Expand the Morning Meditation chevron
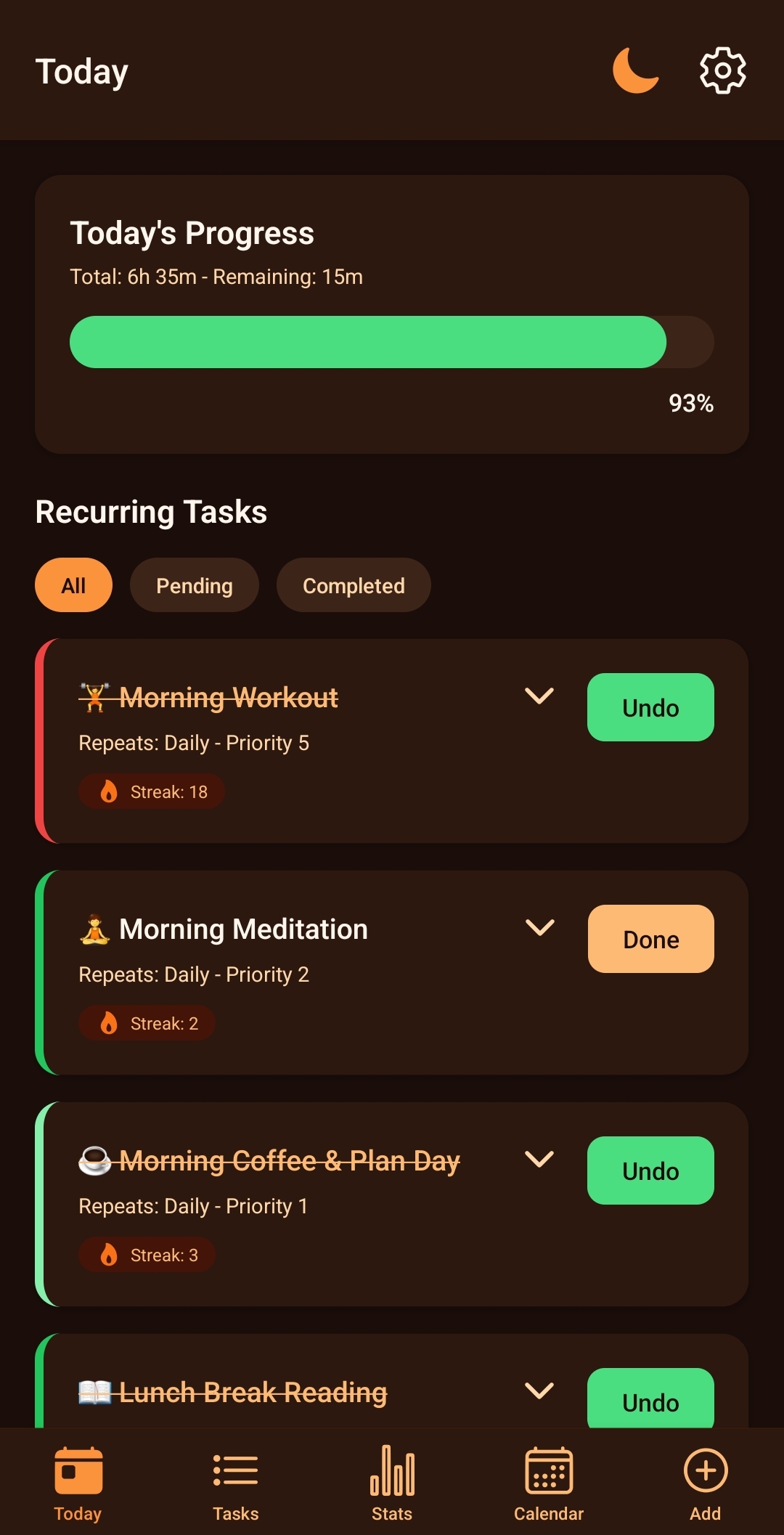The height and width of the screenshot is (1535, 784). [539, 927]
